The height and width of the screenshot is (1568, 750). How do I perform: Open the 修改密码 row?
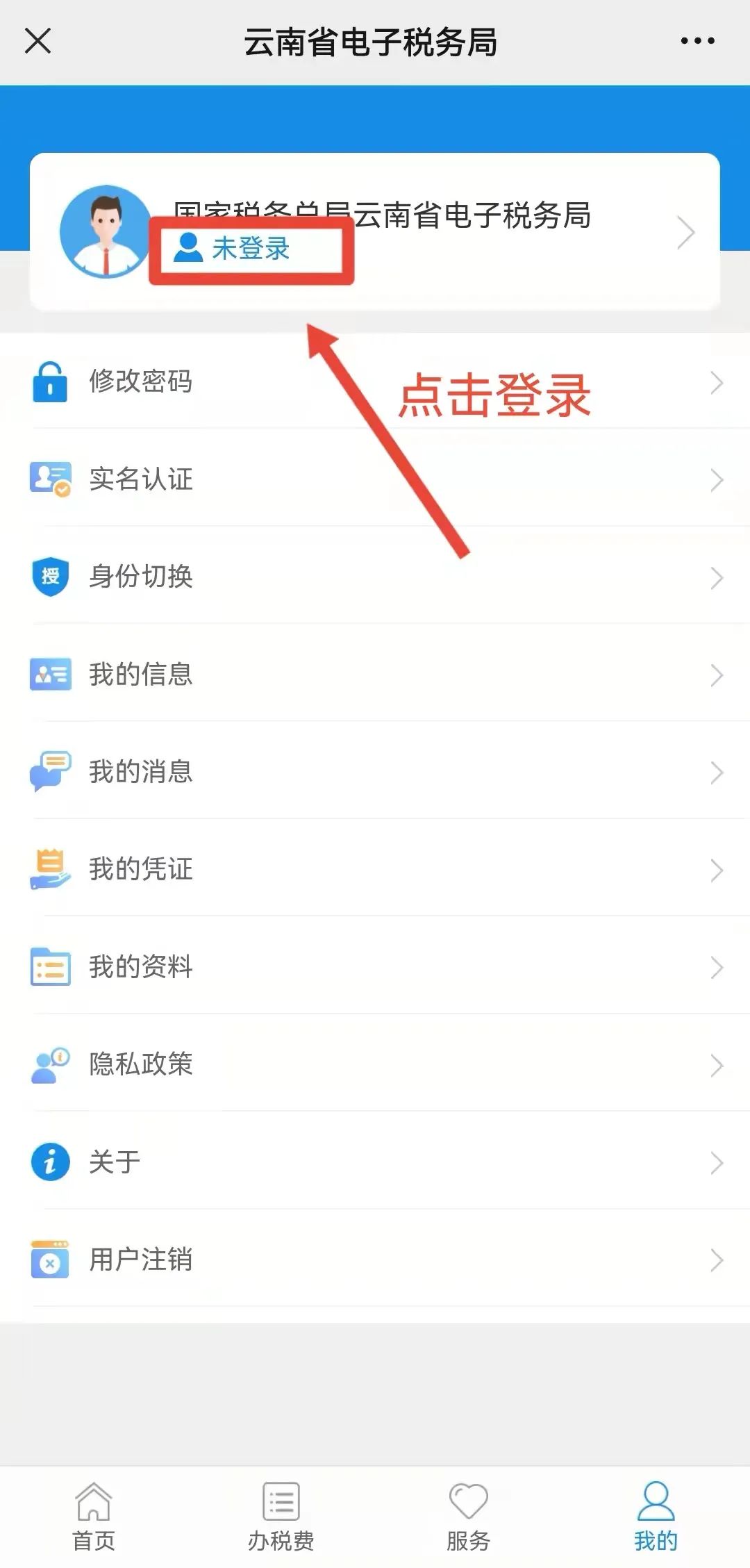[375, 381]
